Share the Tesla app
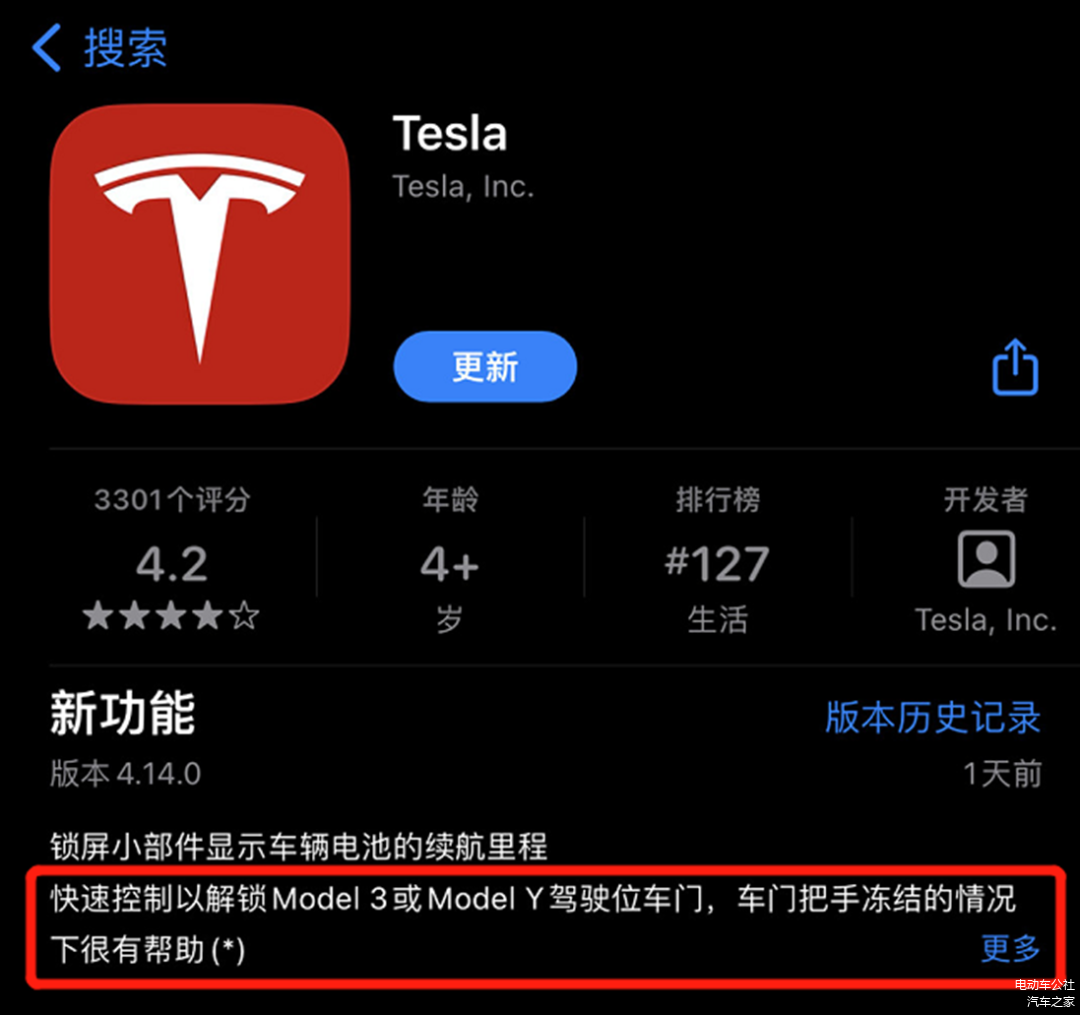Image resolution: width=1080 pixels, height=1015 pixels. (x=1015, y=368)
